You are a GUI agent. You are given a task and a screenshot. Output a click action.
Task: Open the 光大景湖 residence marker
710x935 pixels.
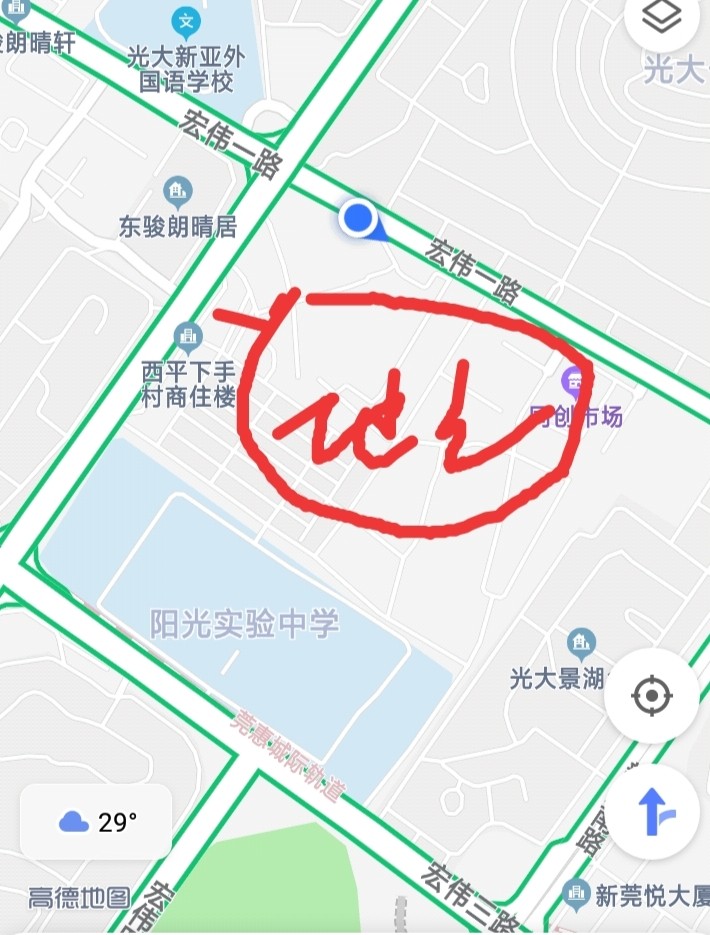[581, 642]
